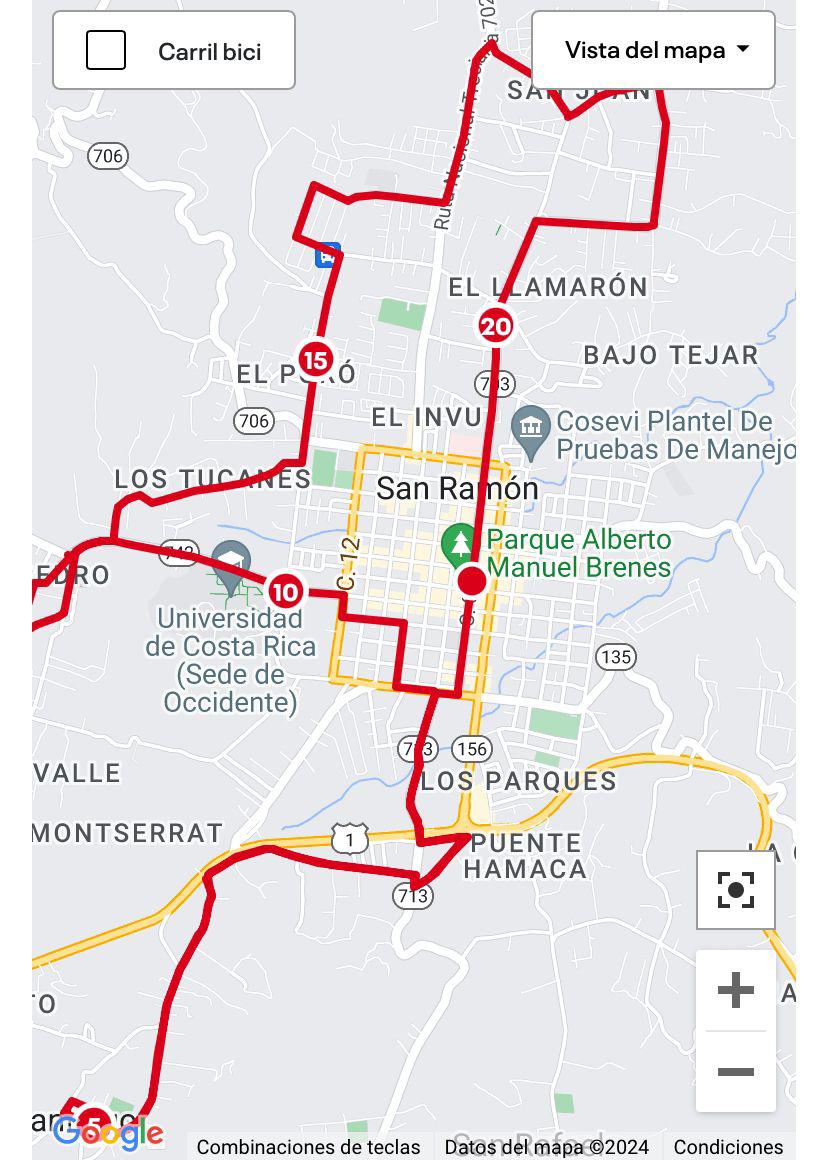
Task: Open the Vista del mapa dropdown
Action: point(653,50)
